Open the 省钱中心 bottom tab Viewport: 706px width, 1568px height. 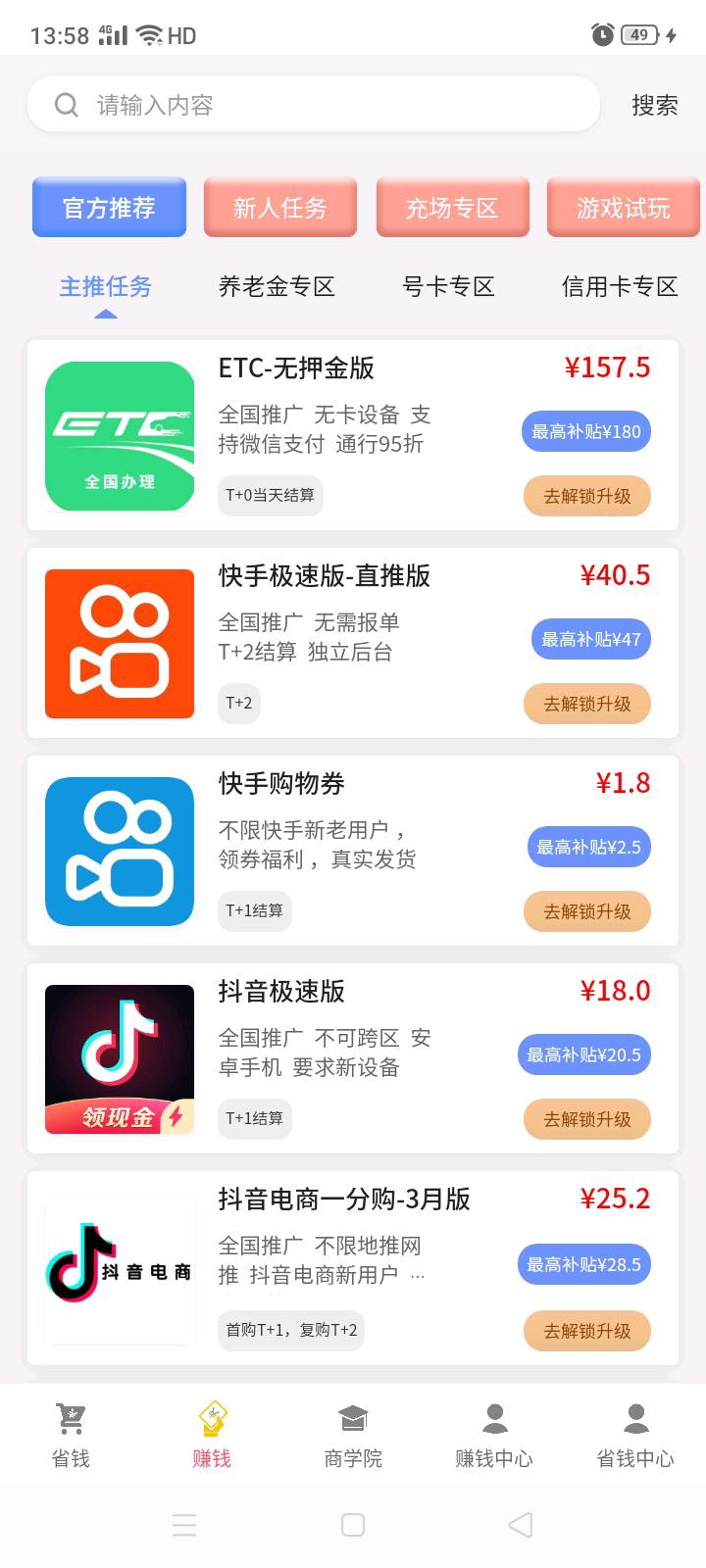[x=635, y=1436]
